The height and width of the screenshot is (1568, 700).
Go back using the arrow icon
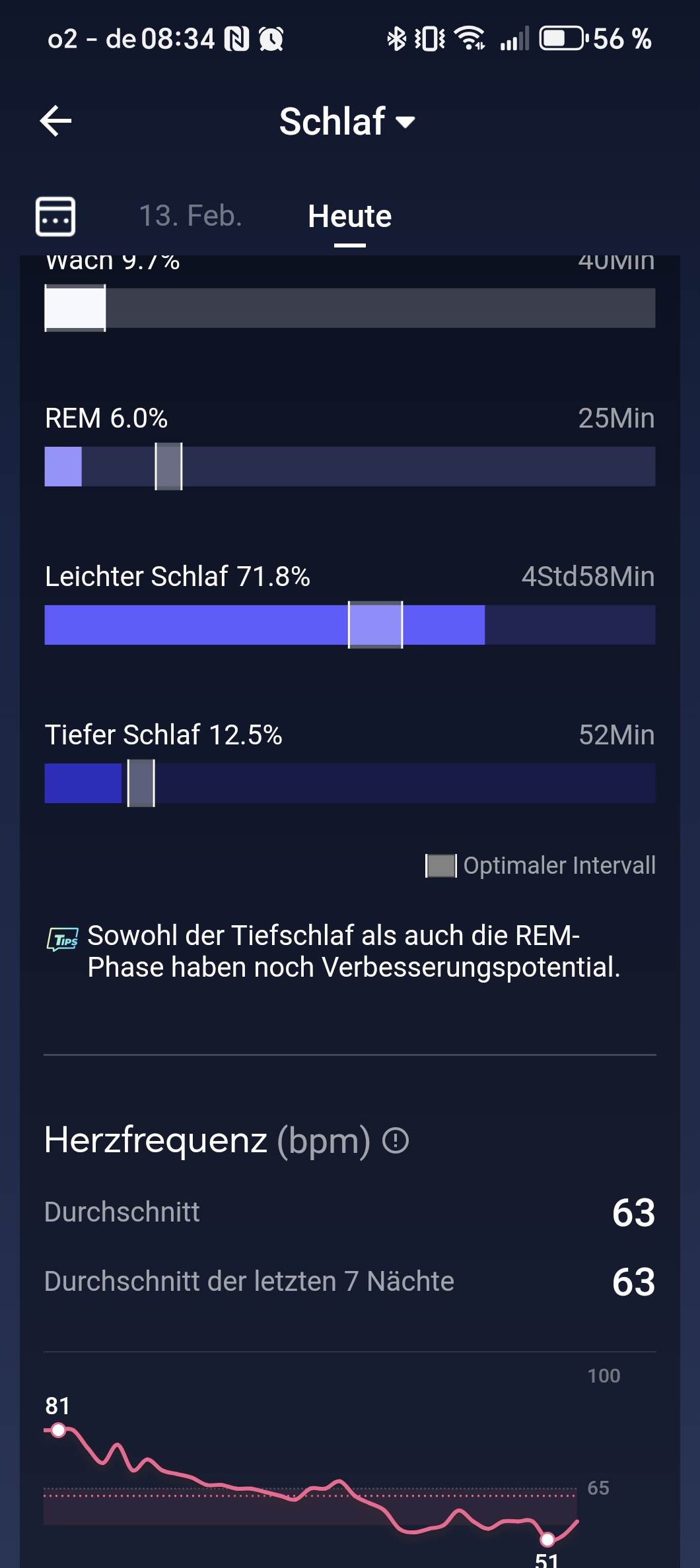56,121
